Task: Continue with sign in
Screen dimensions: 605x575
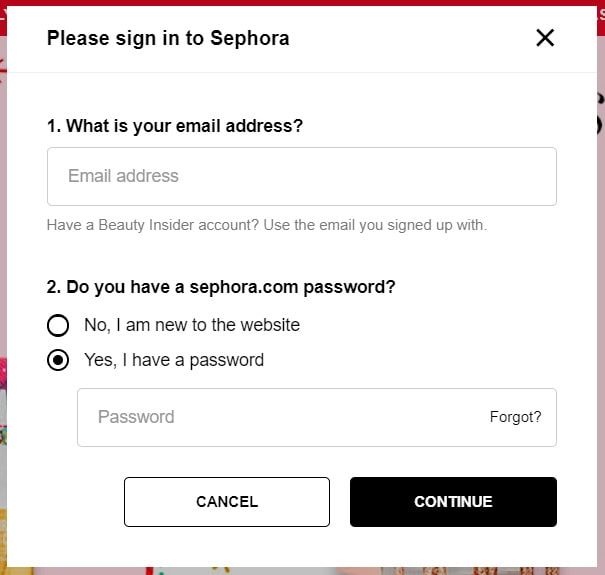Action: [x=453, y=502]
